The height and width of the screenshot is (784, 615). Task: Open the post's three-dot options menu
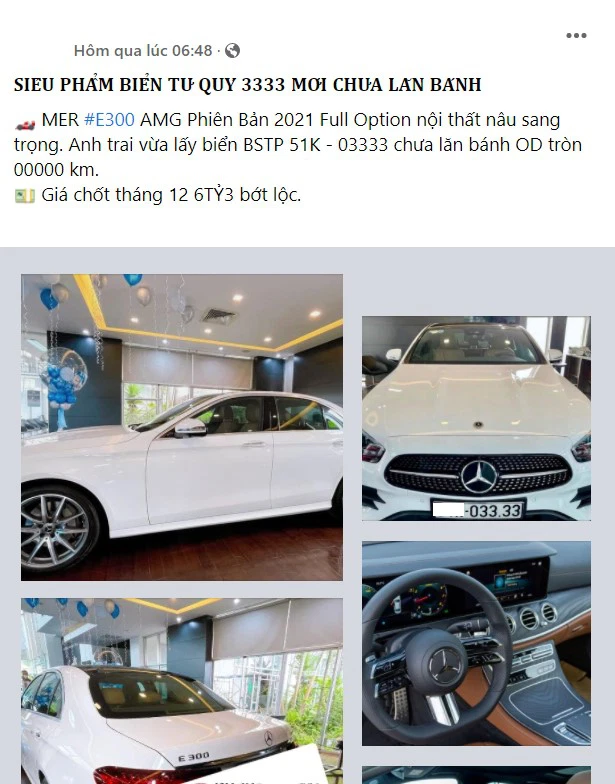pos(576,36)
